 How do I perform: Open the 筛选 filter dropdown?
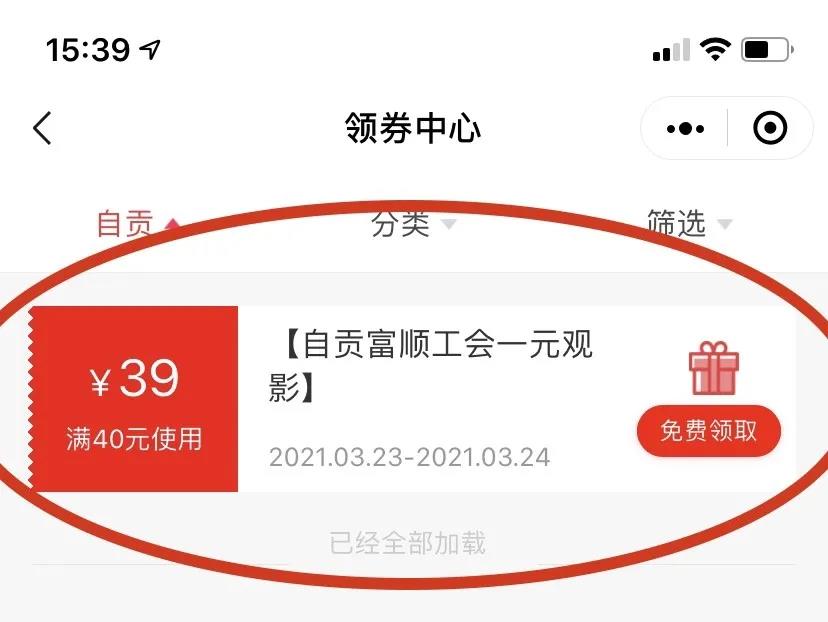coord(689,224)
